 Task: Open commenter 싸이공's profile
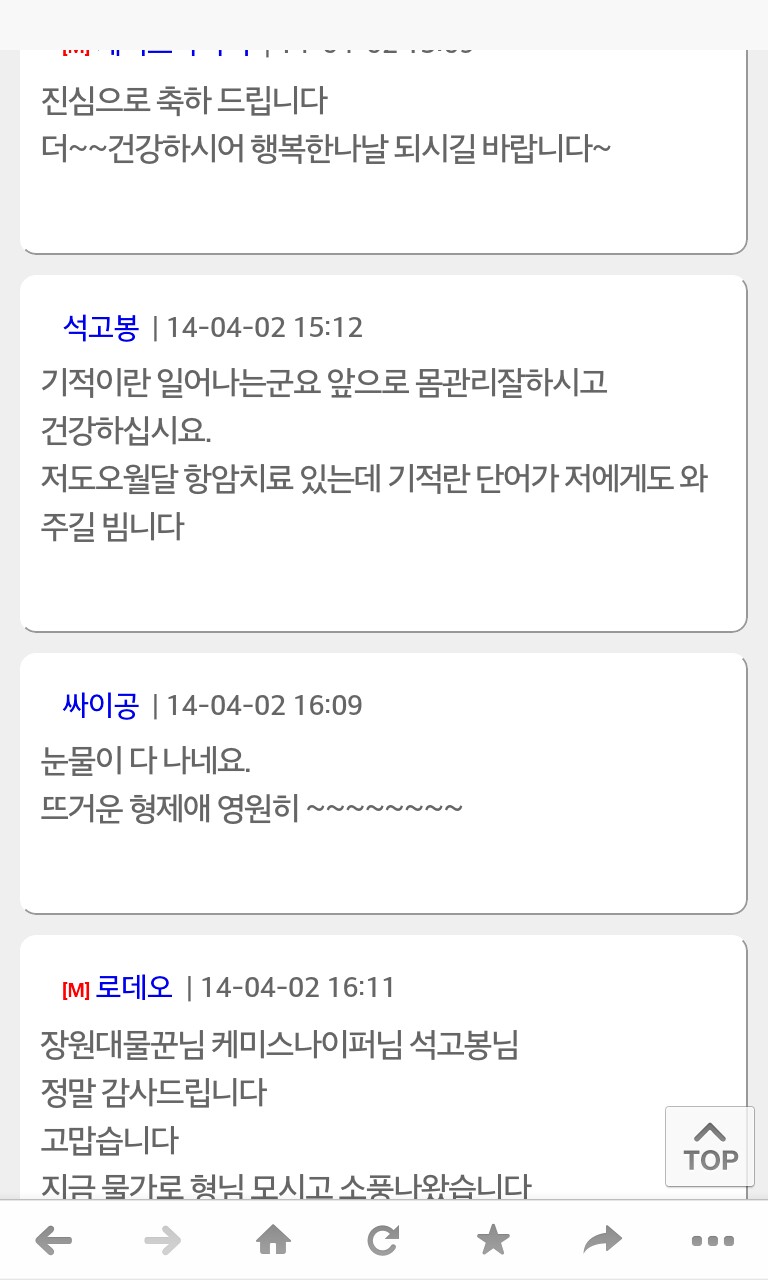click(x=100, y=705)
